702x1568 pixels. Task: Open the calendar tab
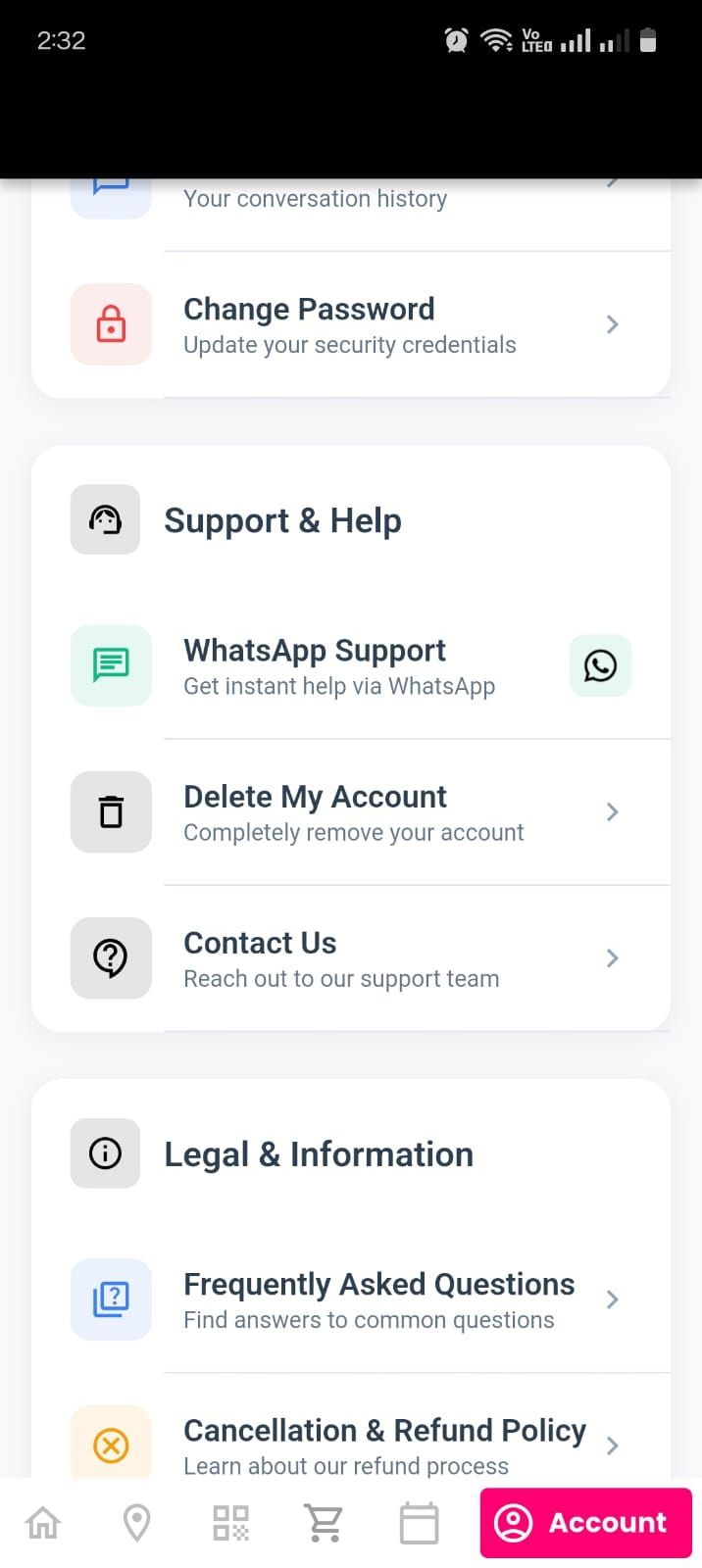click(419, 1523)
